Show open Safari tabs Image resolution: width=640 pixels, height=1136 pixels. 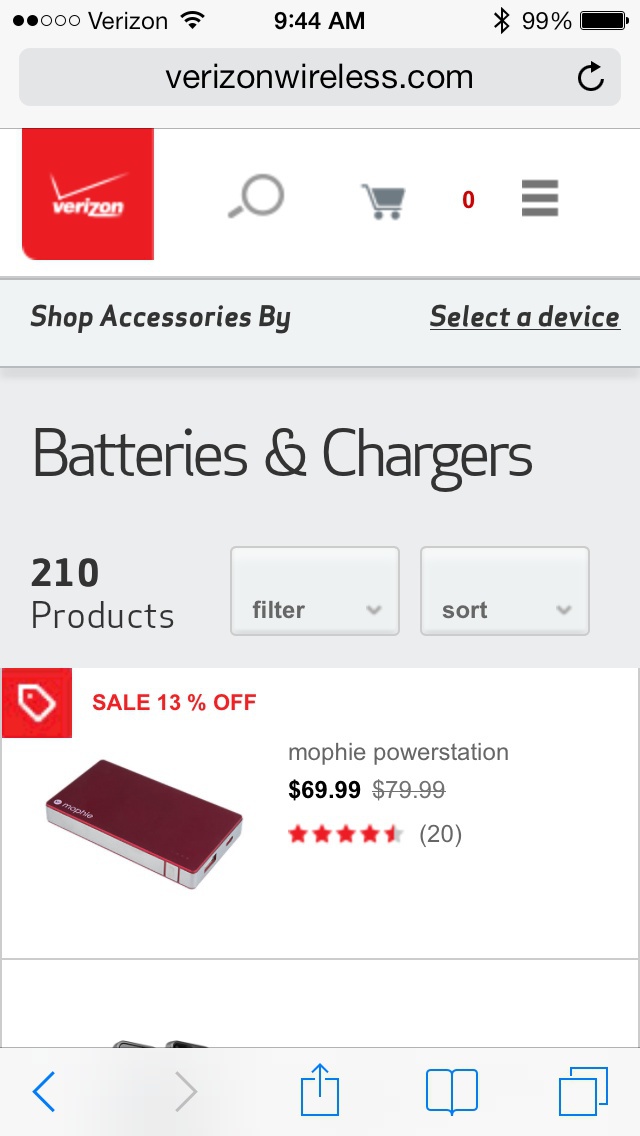pyautogui.click(x=582, y=1091)
